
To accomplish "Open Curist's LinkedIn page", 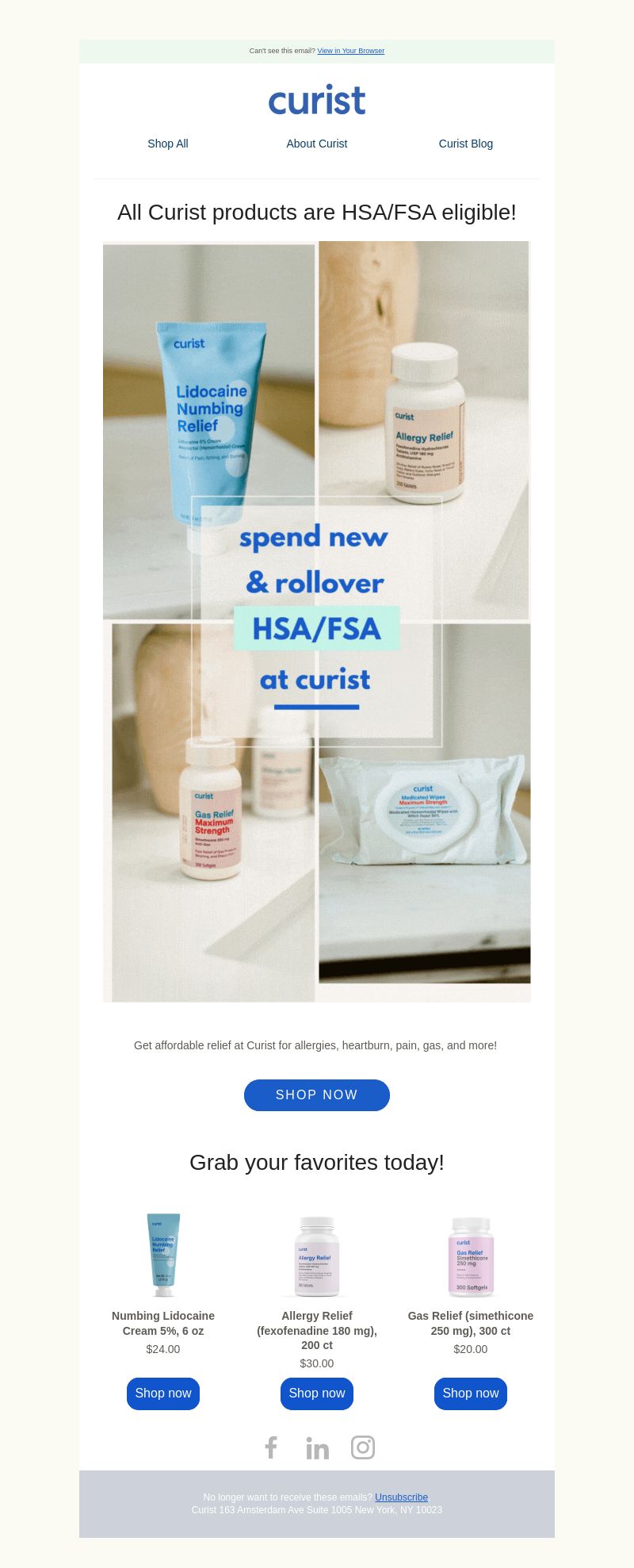I will 317,1448.
